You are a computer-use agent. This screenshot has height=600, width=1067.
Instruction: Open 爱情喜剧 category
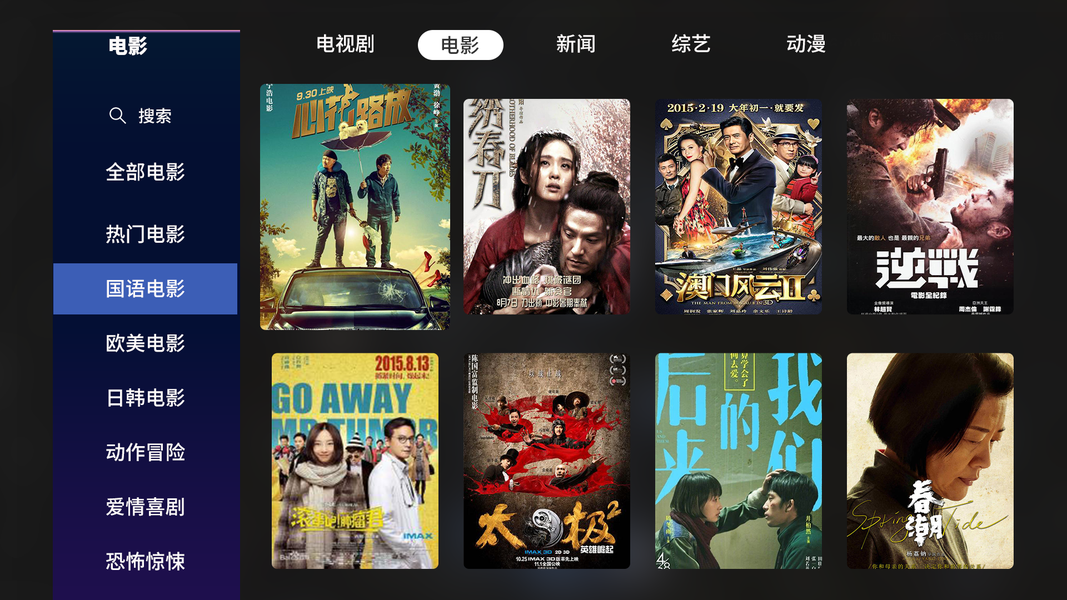click(145, 507)
